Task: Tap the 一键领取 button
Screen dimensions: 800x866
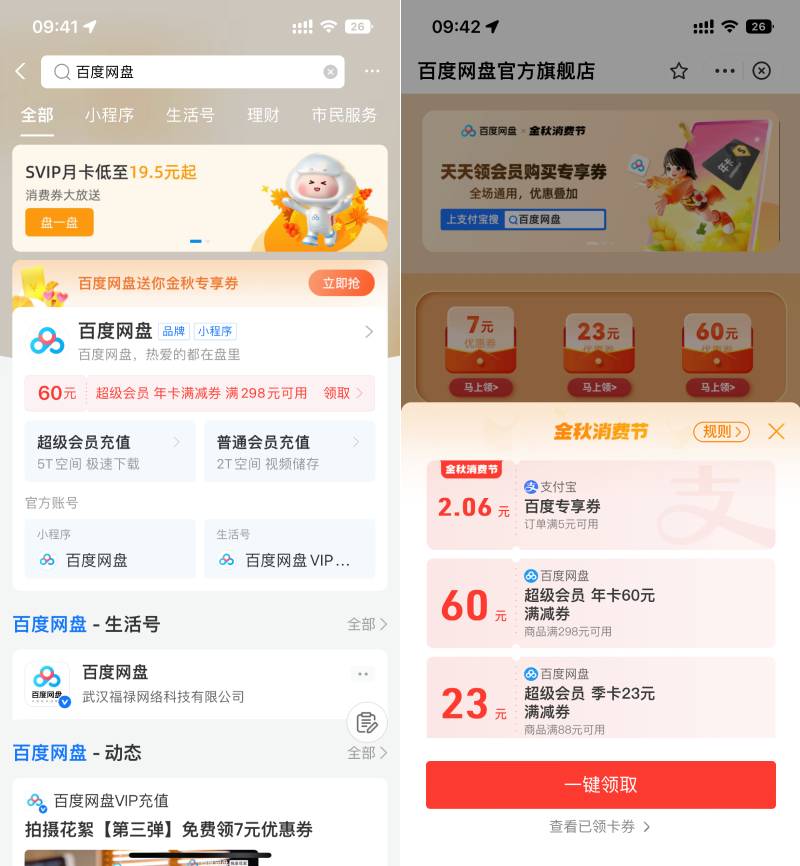Action: [600, 785]
